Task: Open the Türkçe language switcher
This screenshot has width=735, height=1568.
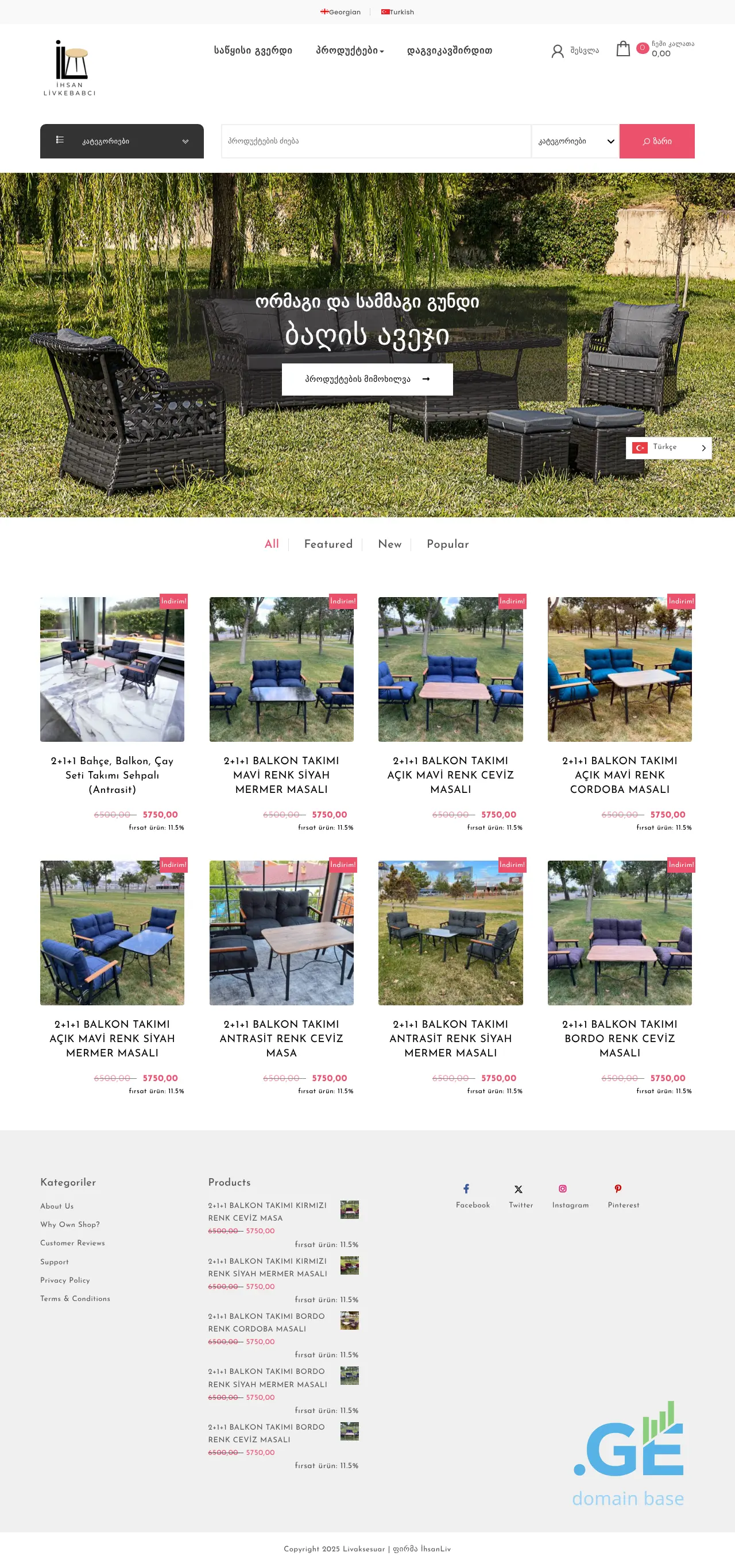Action: pos(668,447)
